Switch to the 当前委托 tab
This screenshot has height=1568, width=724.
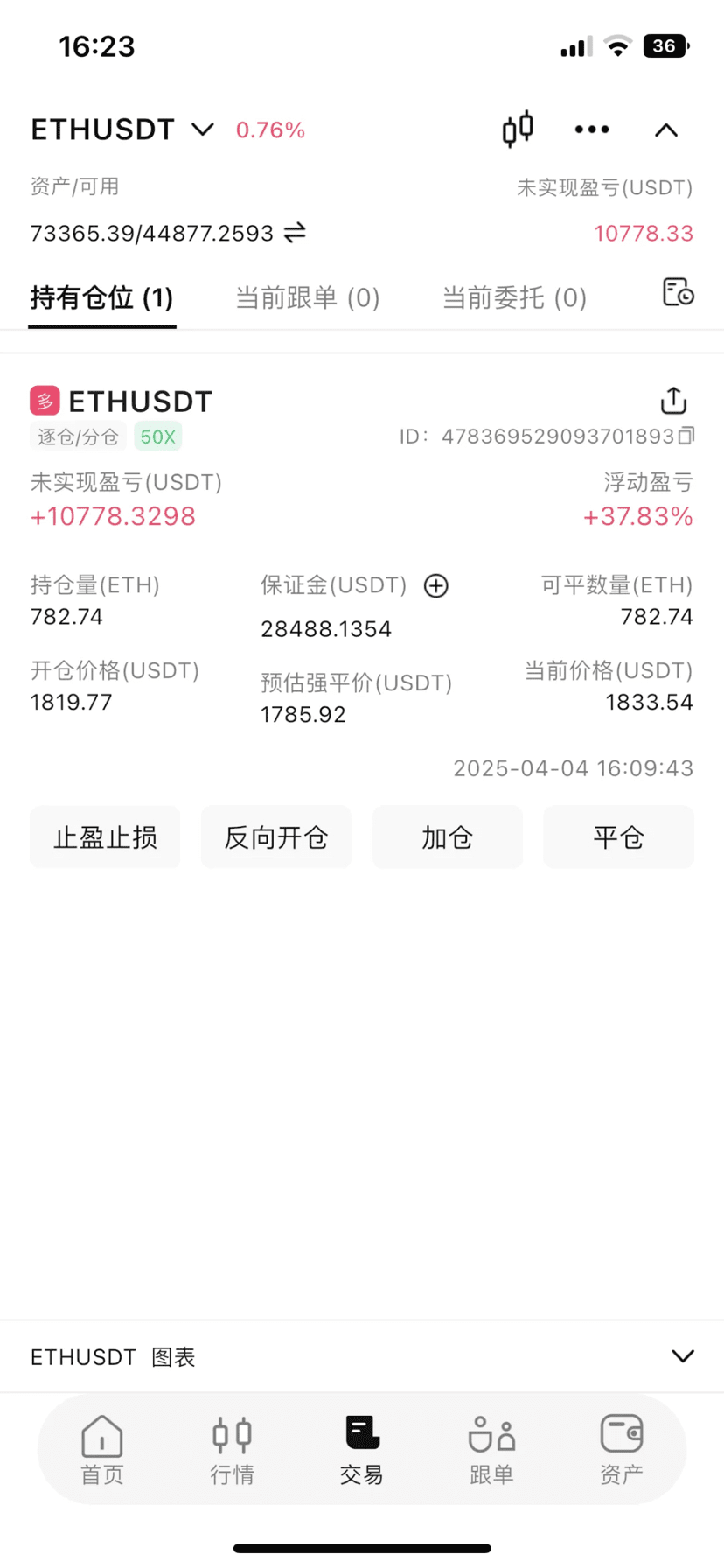(514, 297)
